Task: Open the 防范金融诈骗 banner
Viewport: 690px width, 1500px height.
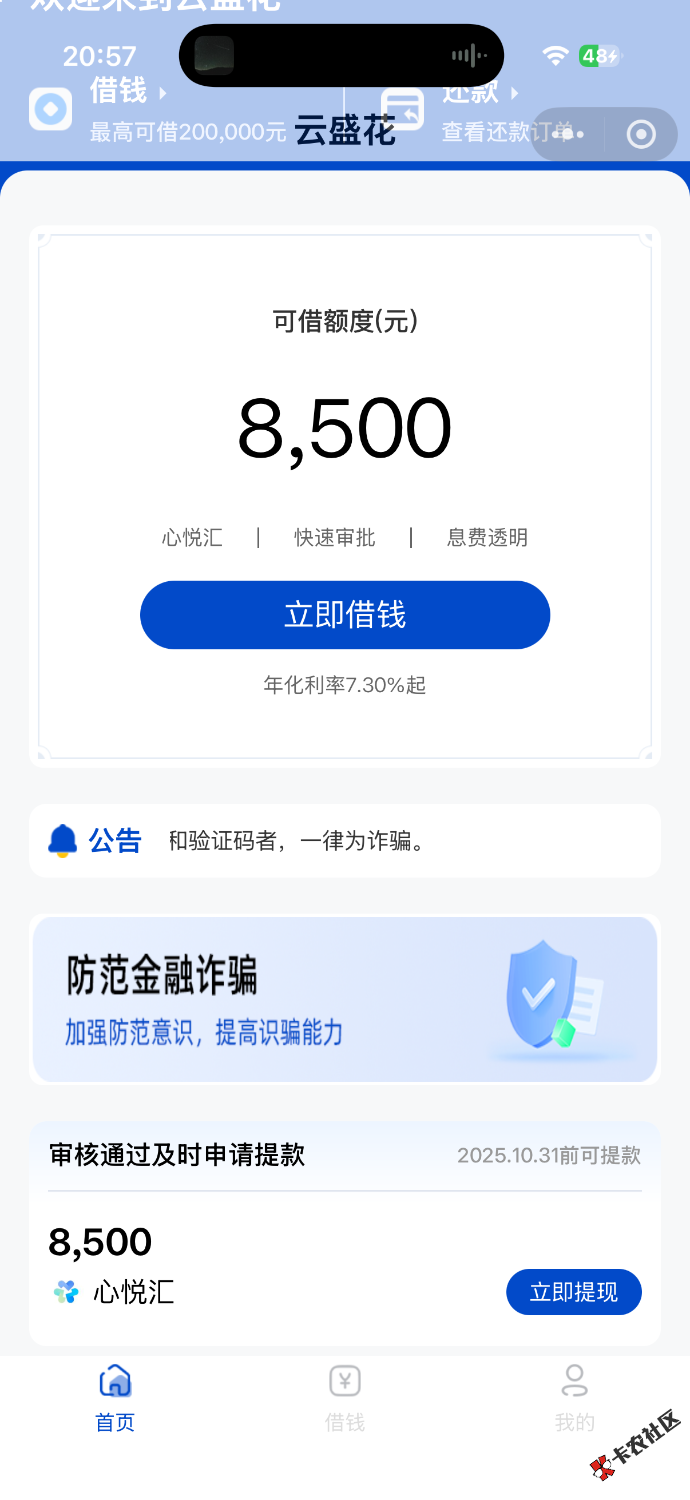Action: 345,999
